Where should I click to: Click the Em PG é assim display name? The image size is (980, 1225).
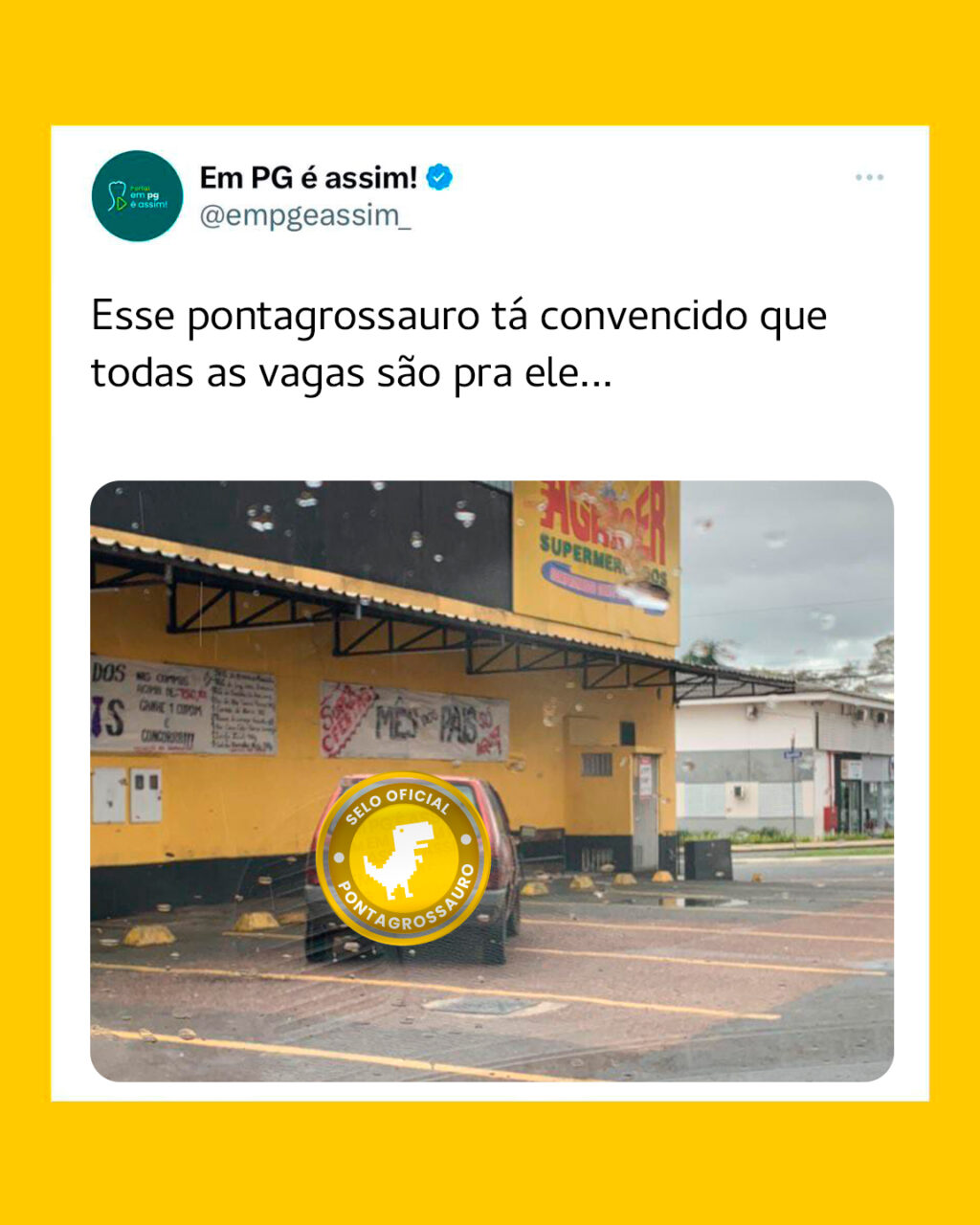click(308, 177)
